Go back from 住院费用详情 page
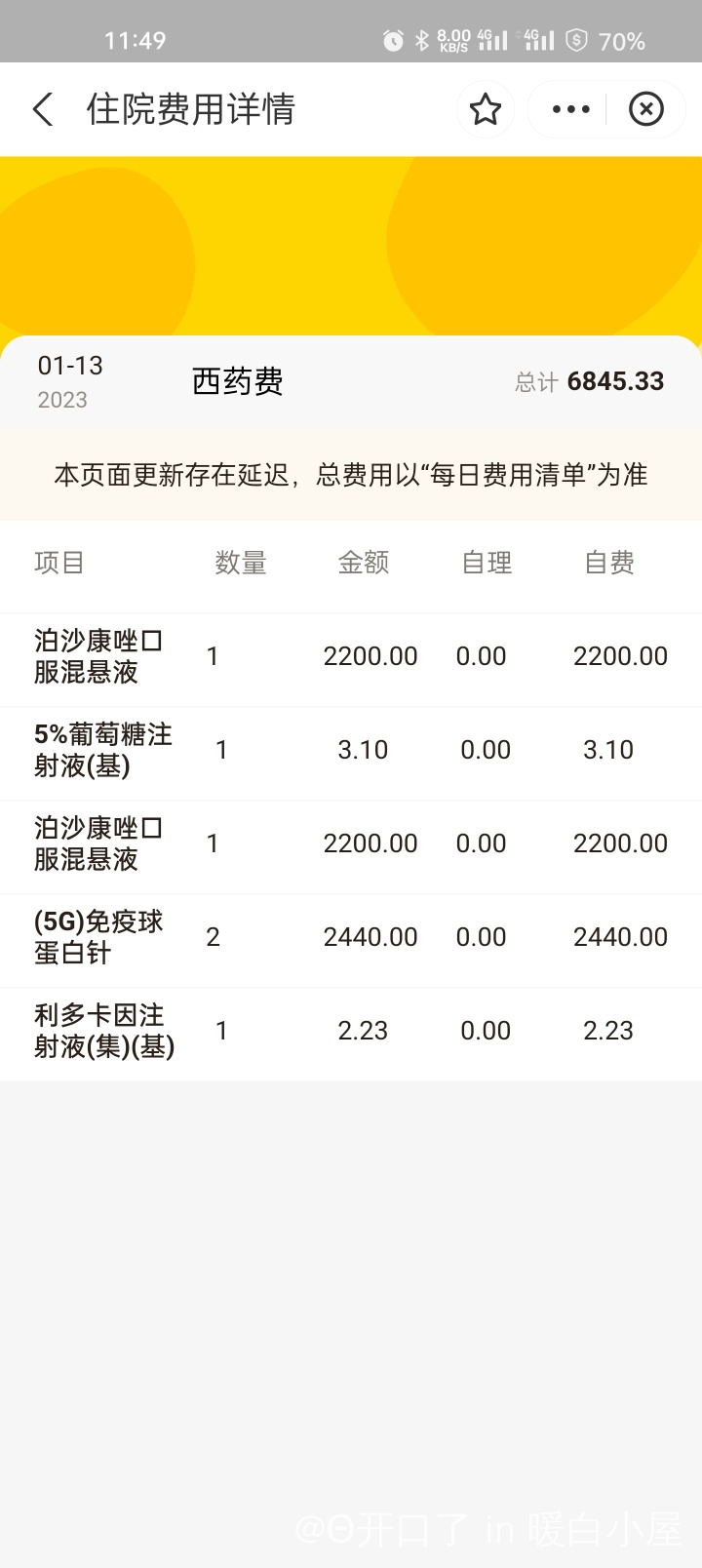Viewport: 702px width, 1568px height. 43,109
